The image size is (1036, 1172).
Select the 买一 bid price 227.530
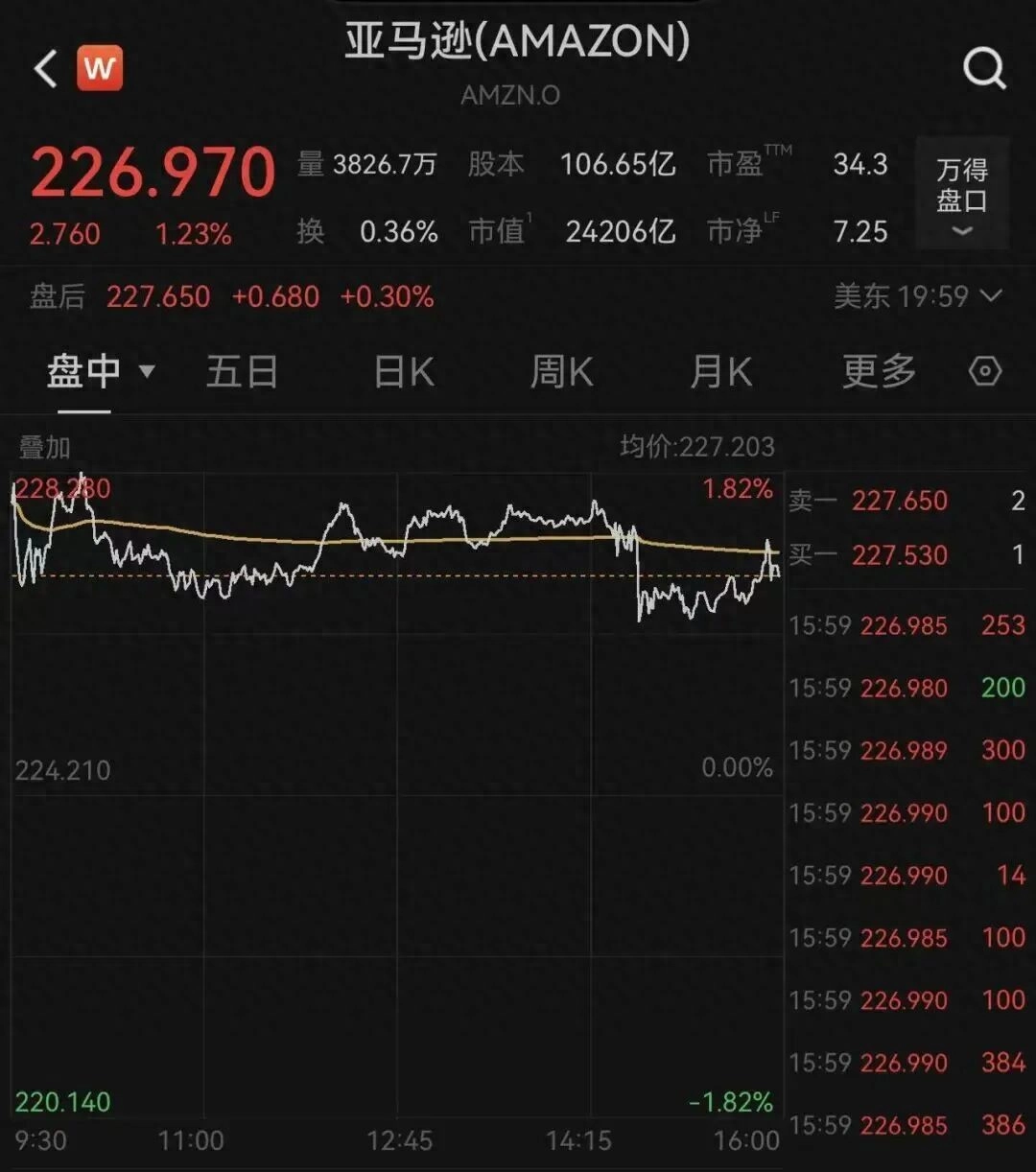(x=902, y=556)
